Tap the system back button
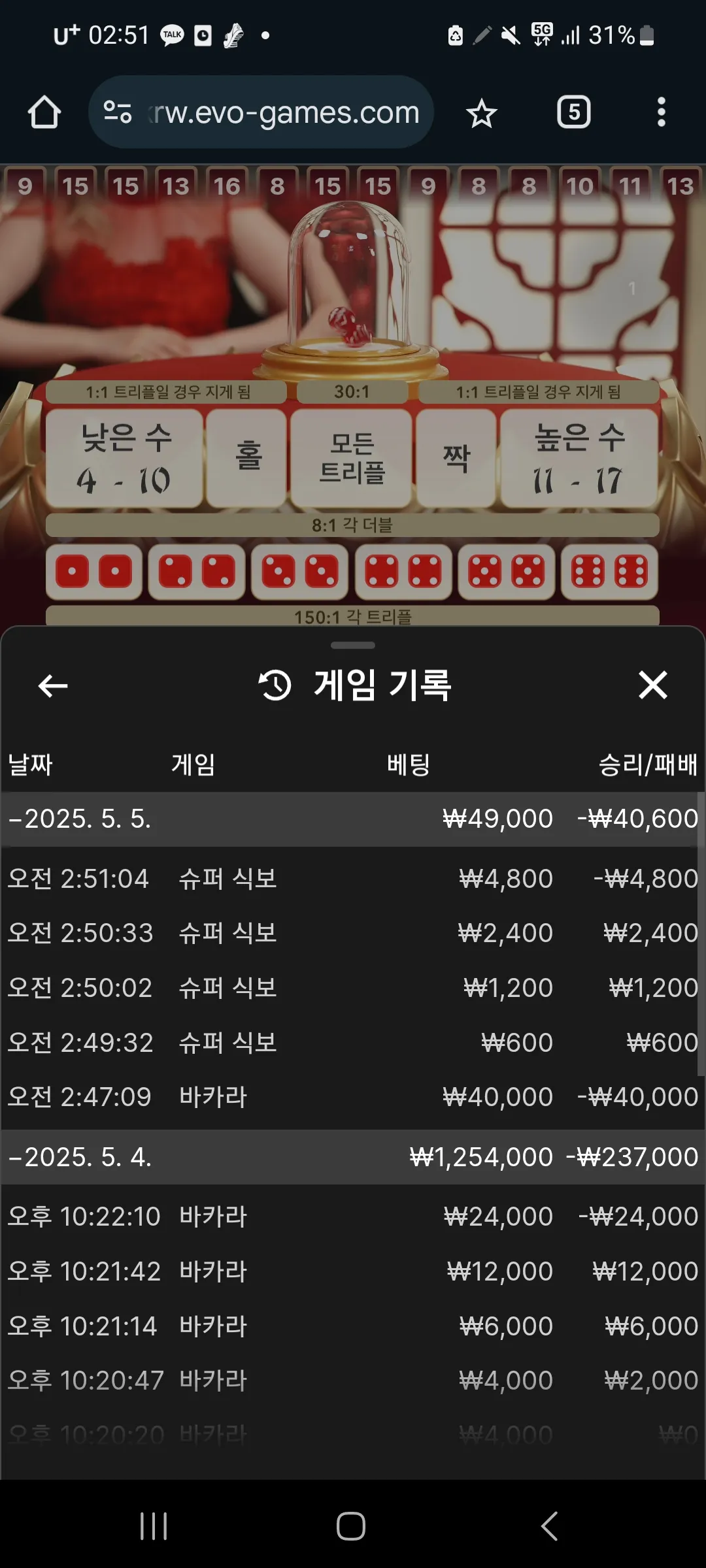 [x=550, y=1526]
